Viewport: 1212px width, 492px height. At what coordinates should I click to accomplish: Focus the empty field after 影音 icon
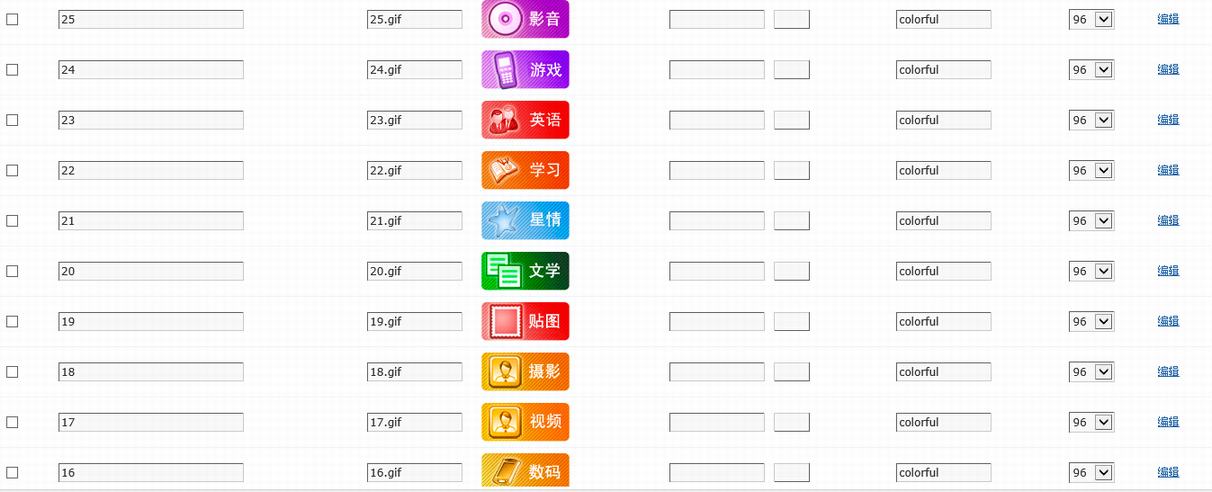(716, 19)
